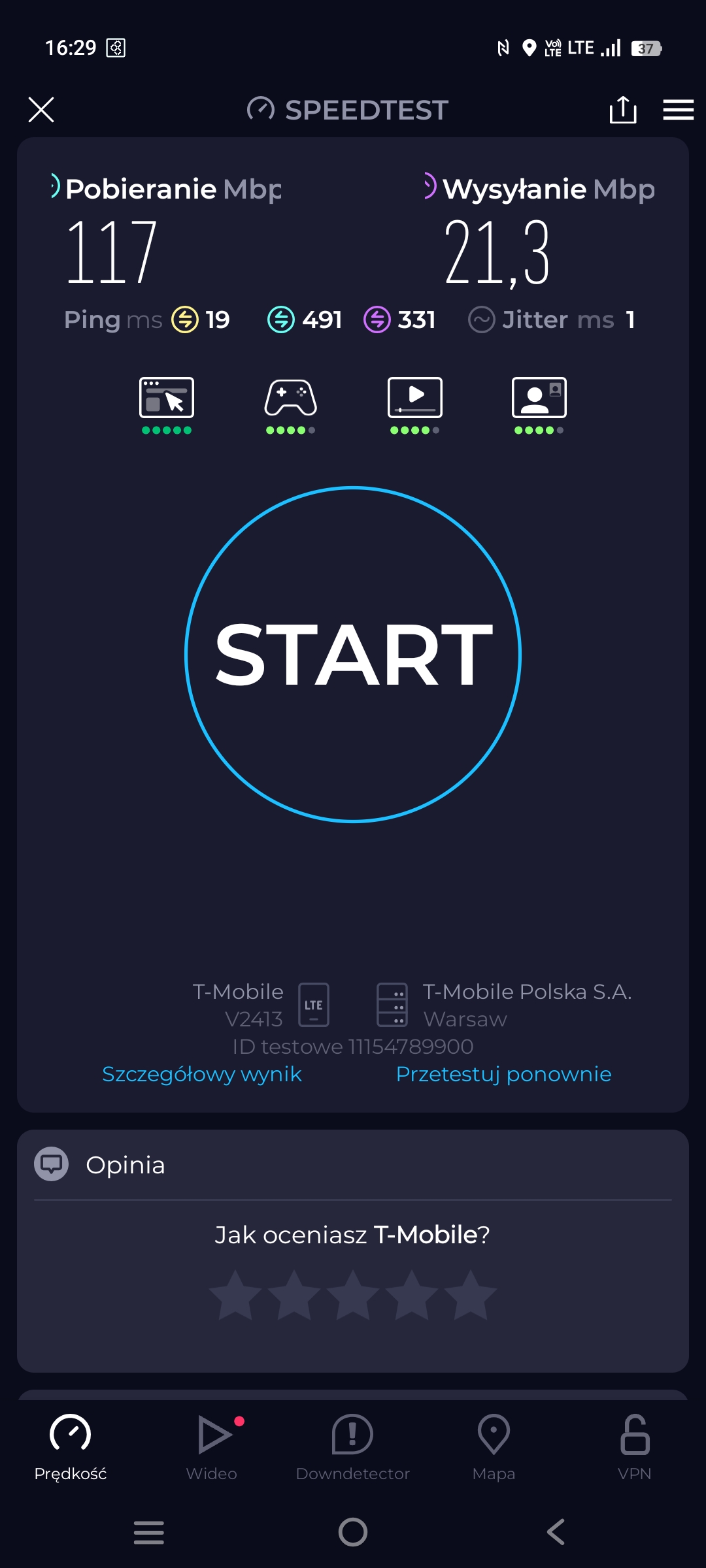Go back with the system back button
Viewport: 706px width, 1568px height.
click(x=556, y=1531)
